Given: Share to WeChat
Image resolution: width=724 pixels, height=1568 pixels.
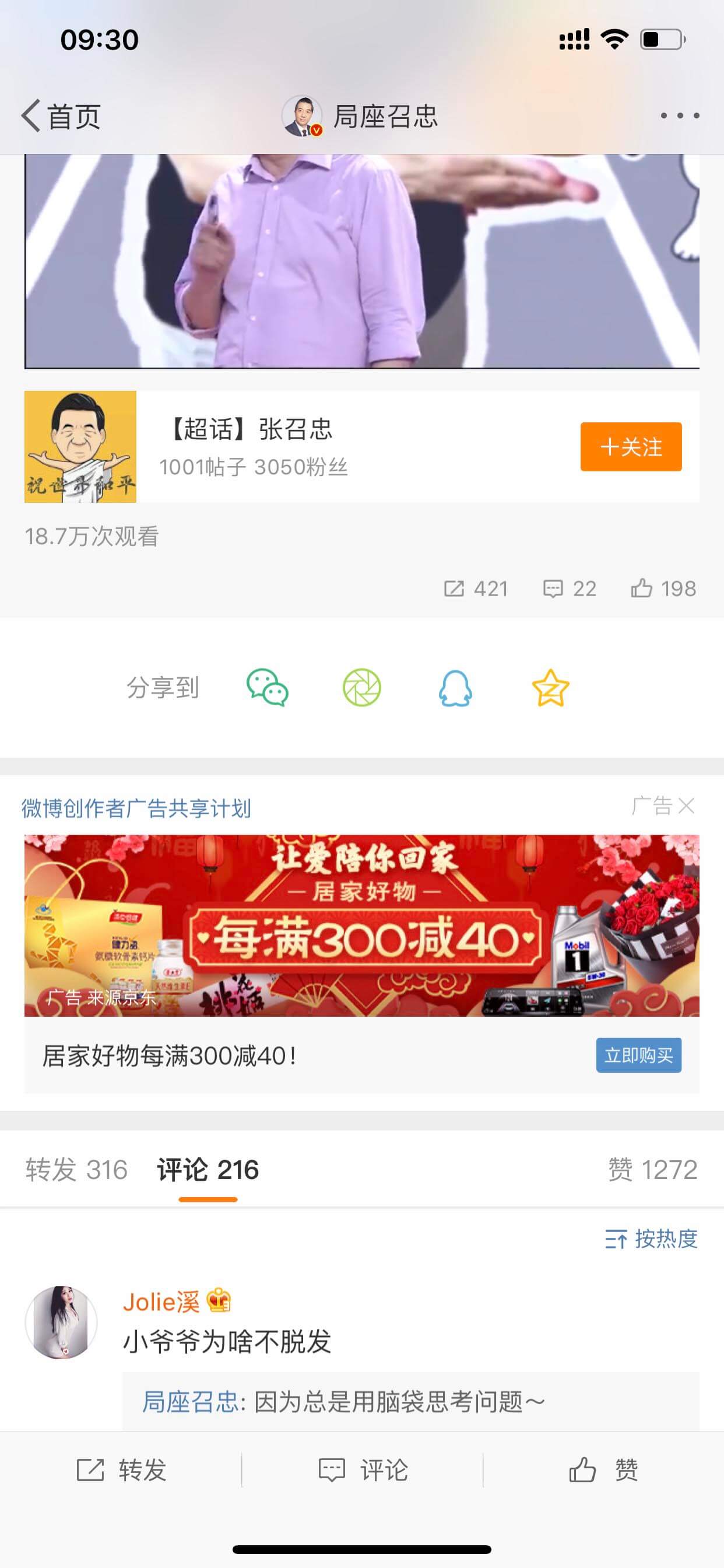Looking at the screenshot, I should [x=268, y=688].
